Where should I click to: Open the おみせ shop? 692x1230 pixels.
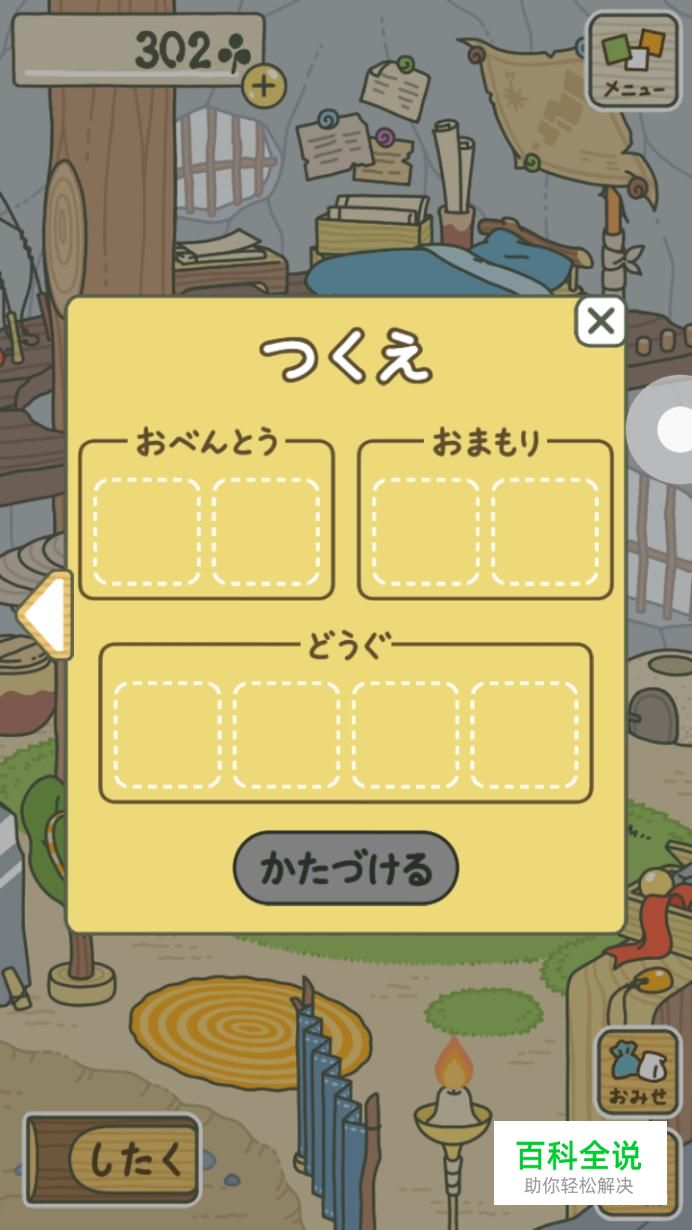638,1071
